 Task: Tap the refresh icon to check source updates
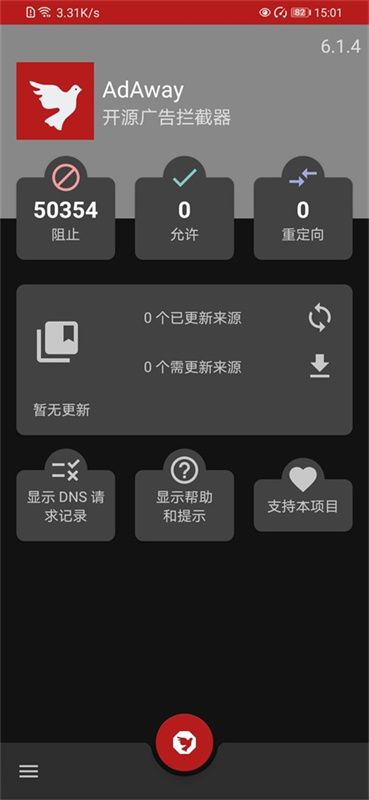(x=320, y=318)
